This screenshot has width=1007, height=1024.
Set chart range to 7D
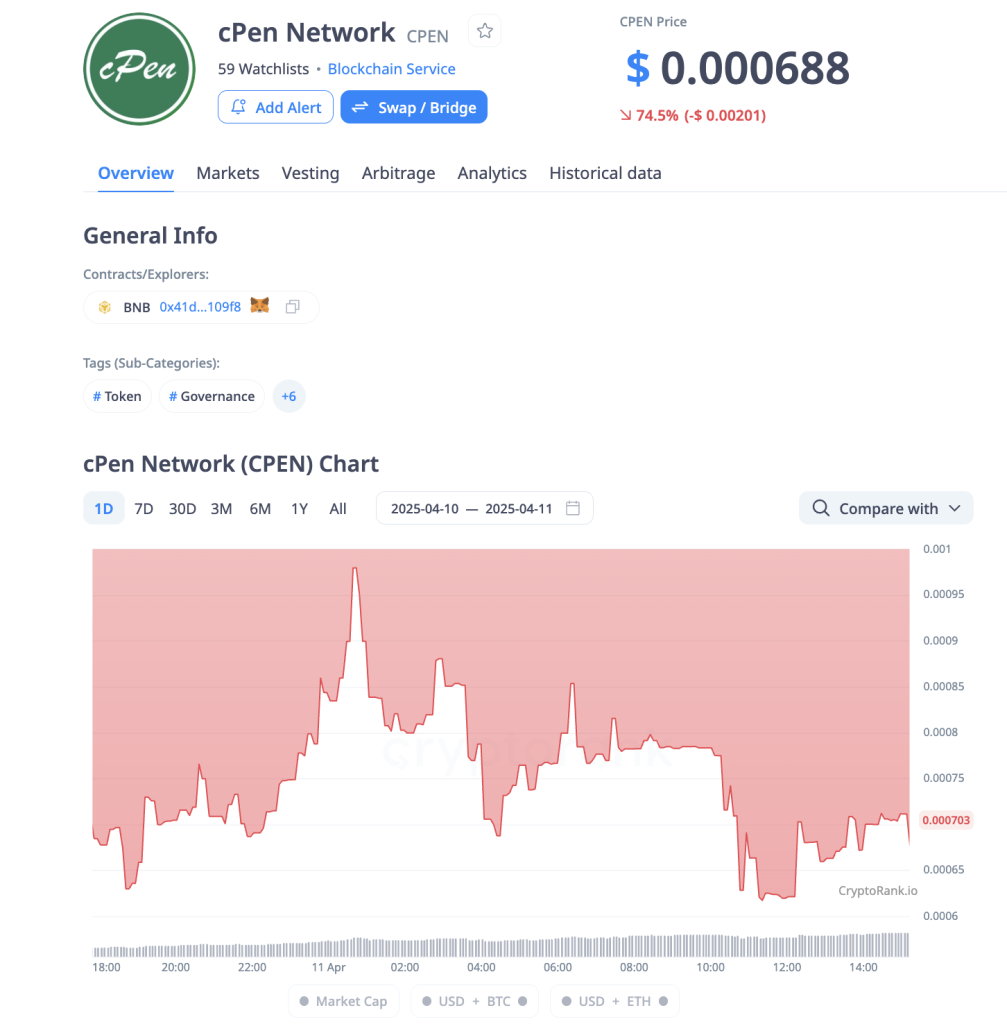[144, 508]
